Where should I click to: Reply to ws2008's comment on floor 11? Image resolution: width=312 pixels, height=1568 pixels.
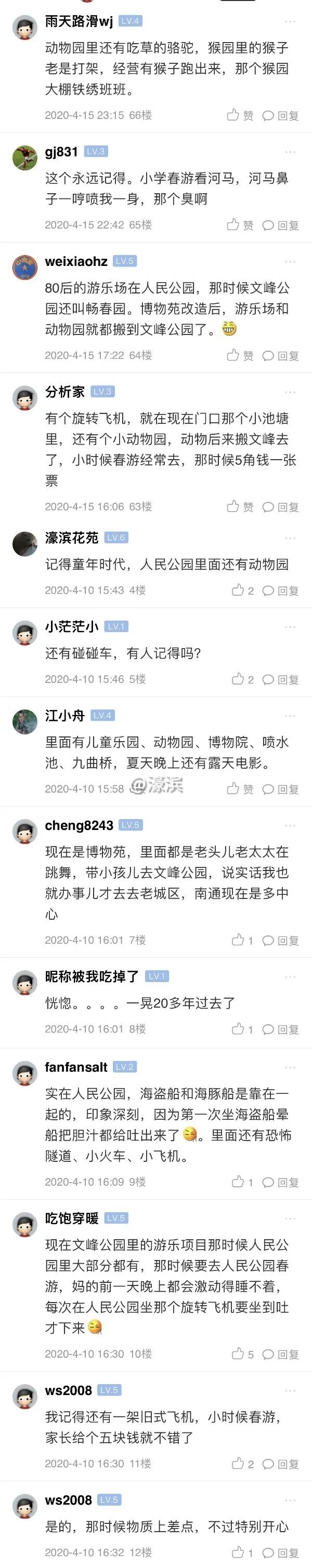coord(281,1464)
